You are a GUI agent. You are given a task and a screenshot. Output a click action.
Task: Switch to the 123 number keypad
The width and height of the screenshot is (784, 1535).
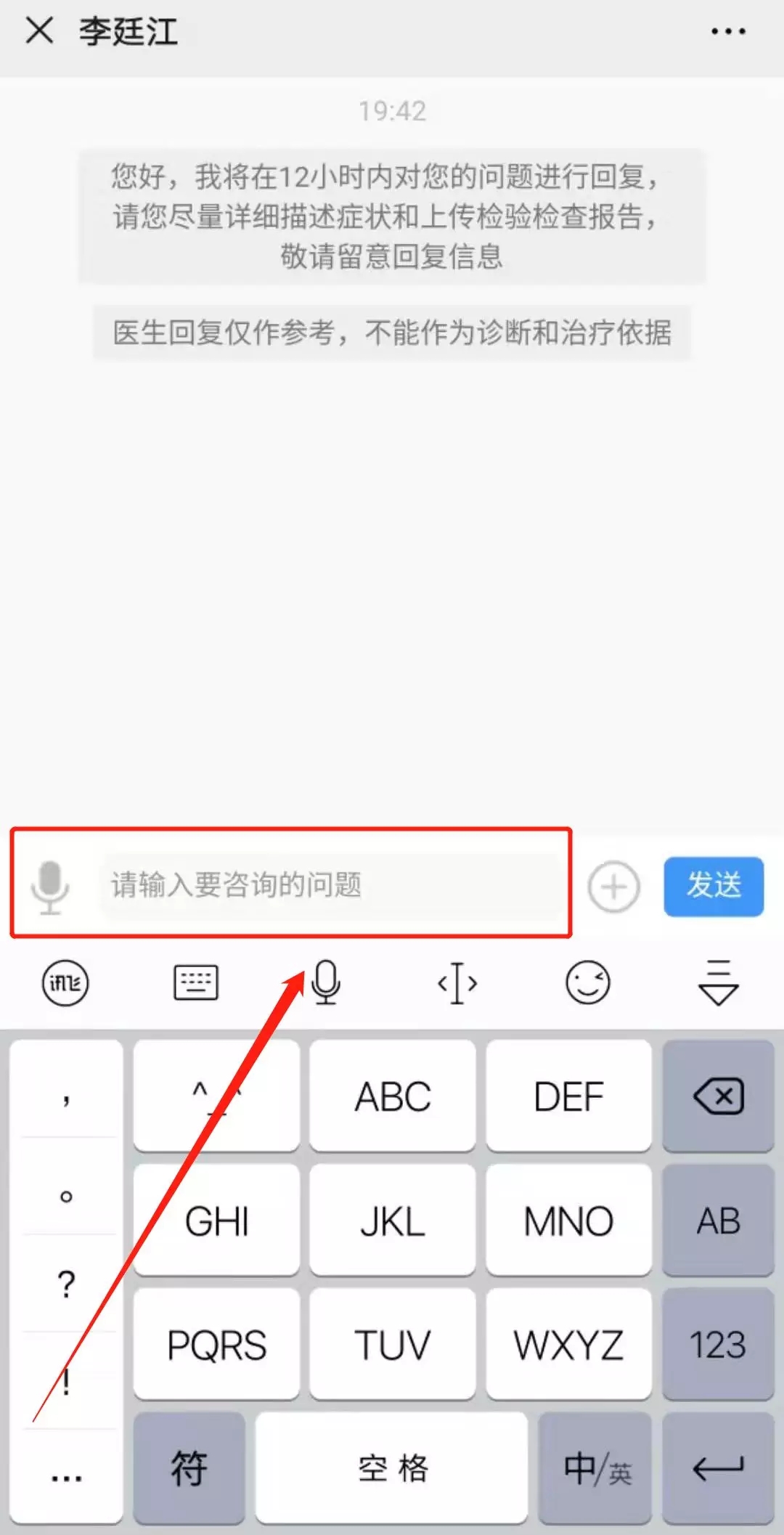point(718,1345)
